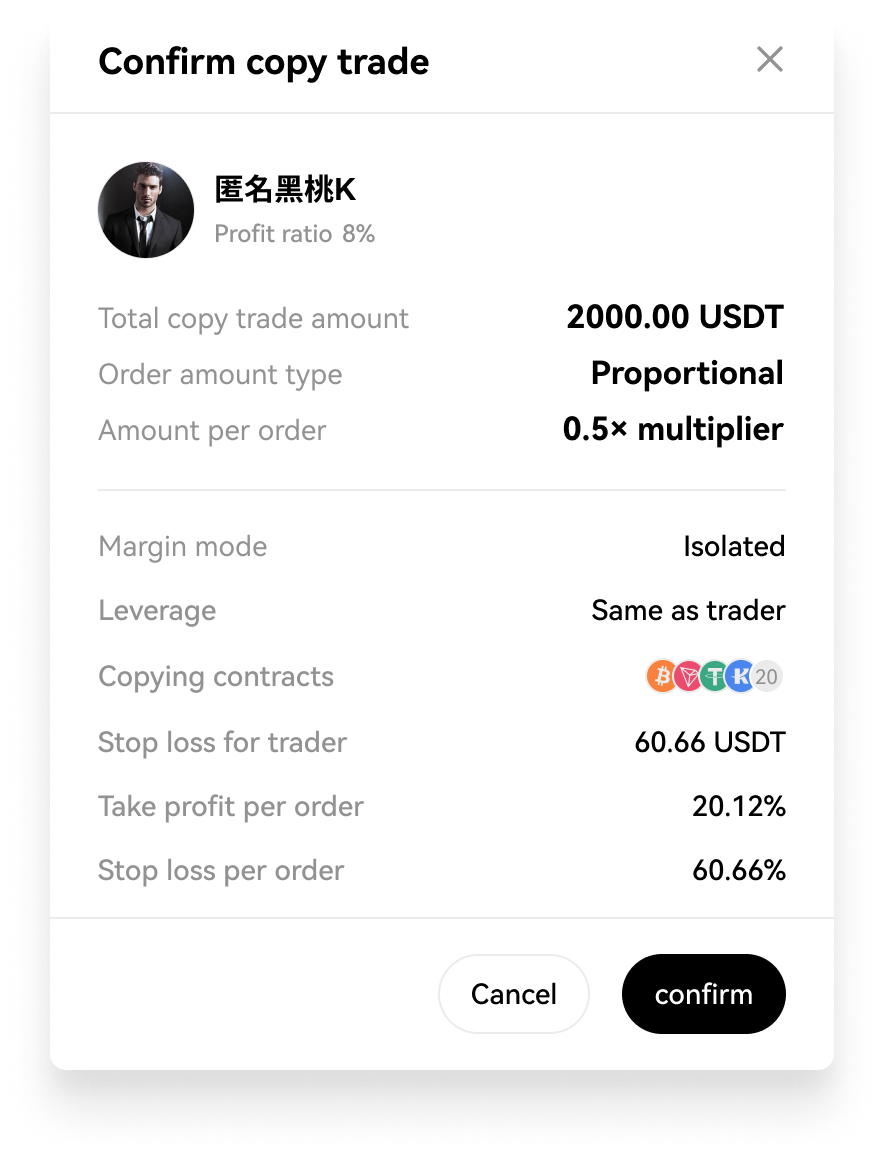The height and width of the screenshot is (1160, 884).
Task: Select the Bitcoin contract icon
Action: click(662, 675)
